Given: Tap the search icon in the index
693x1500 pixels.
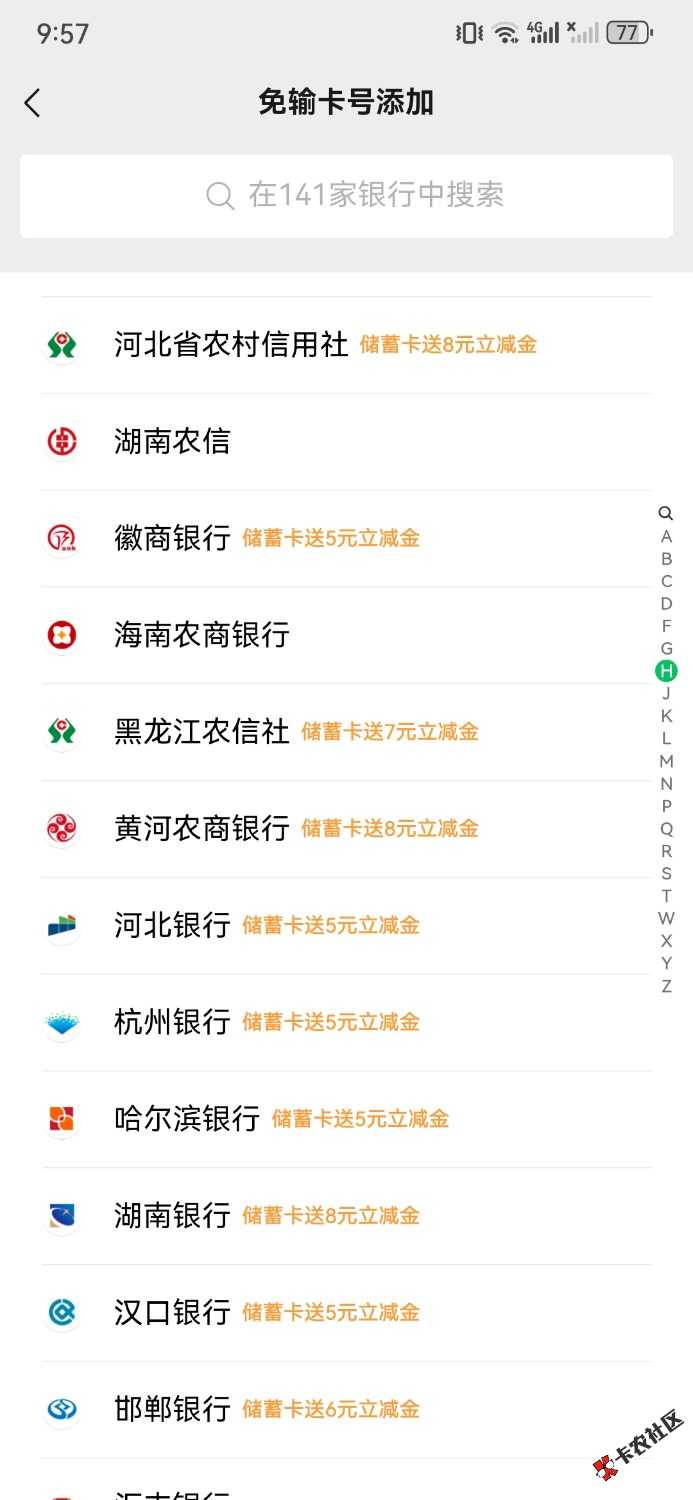Looking at the screenshot, I should click(666, 514).
